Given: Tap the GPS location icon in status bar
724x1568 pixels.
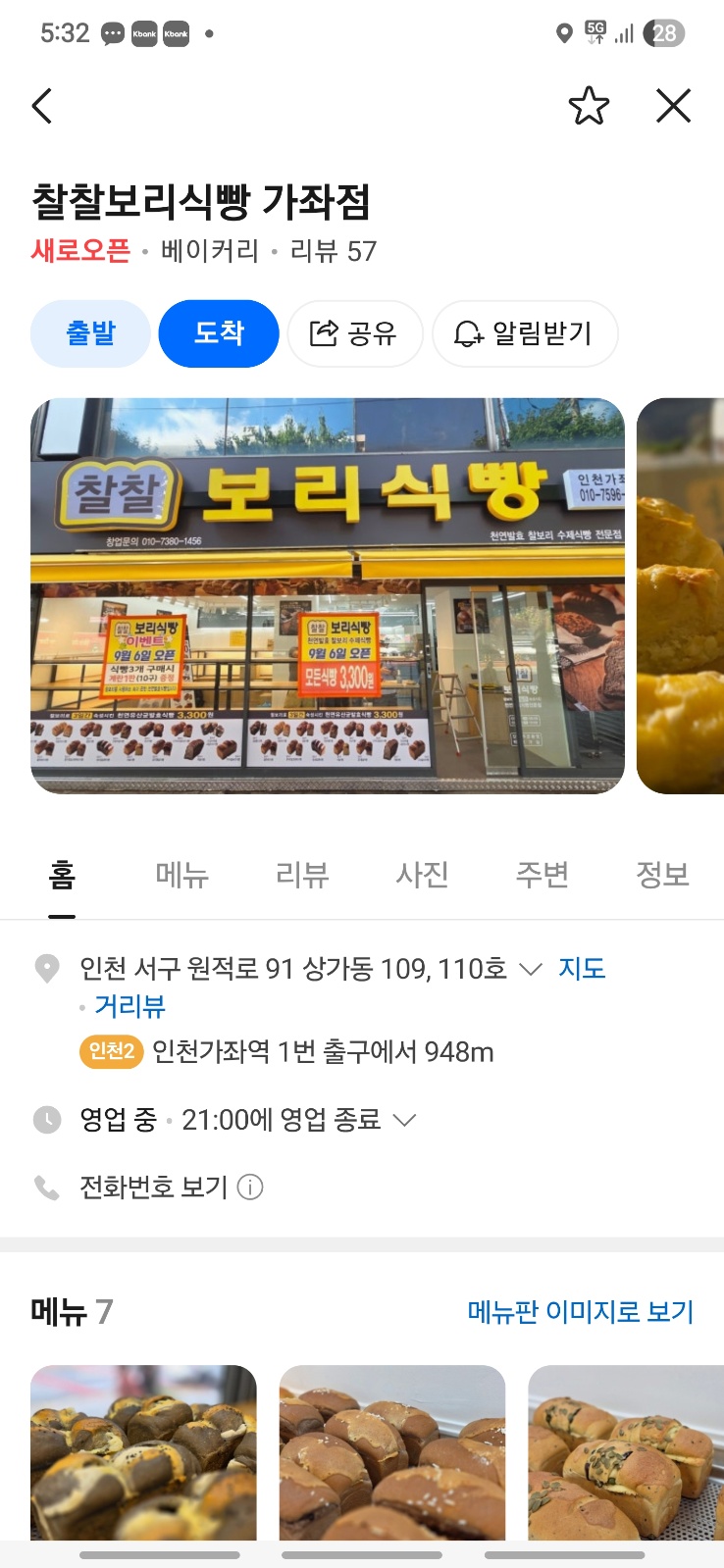Looking at the screenshot, I should (564, 32).
